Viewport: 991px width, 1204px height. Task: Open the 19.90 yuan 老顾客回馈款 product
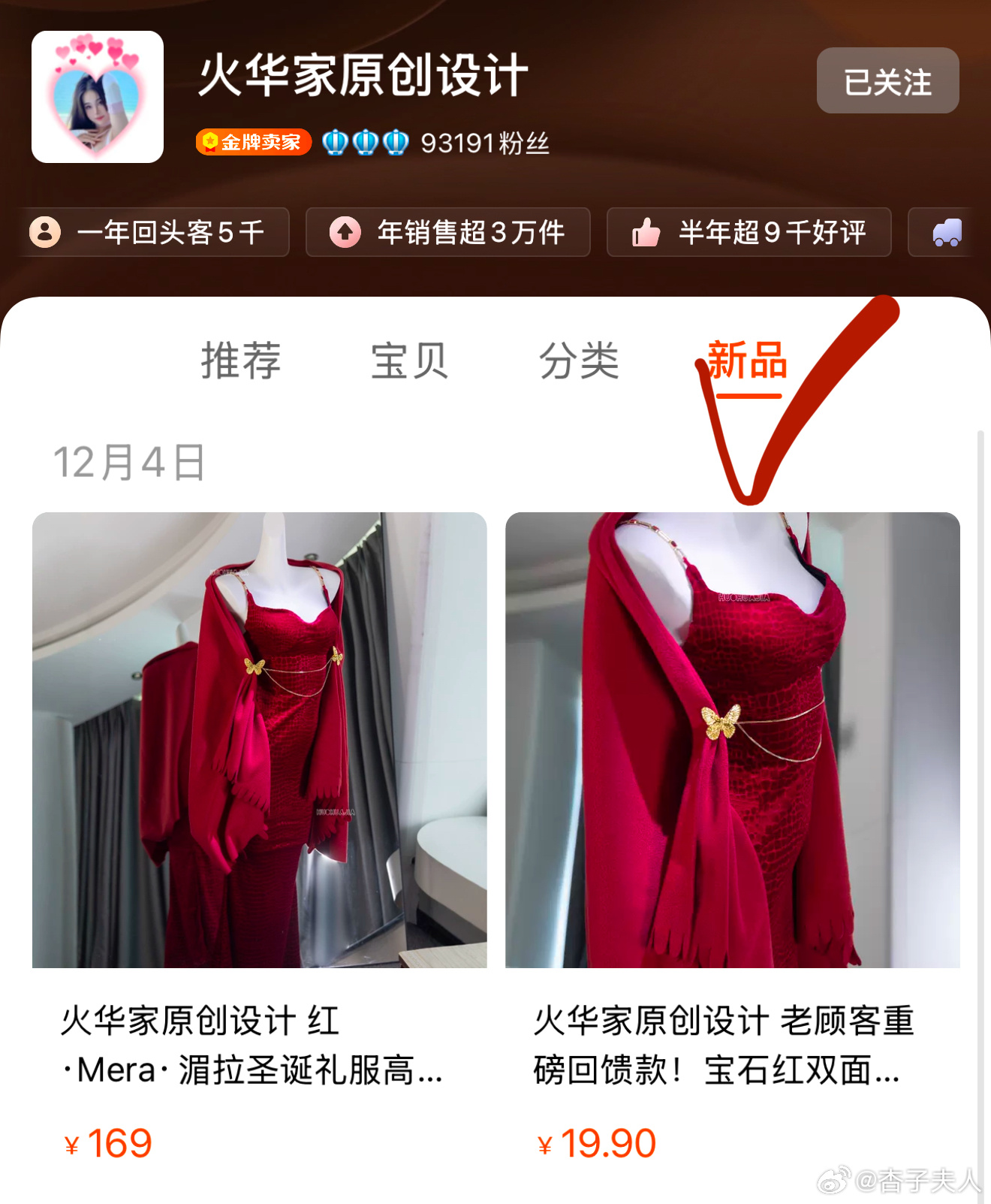[732, 740]
